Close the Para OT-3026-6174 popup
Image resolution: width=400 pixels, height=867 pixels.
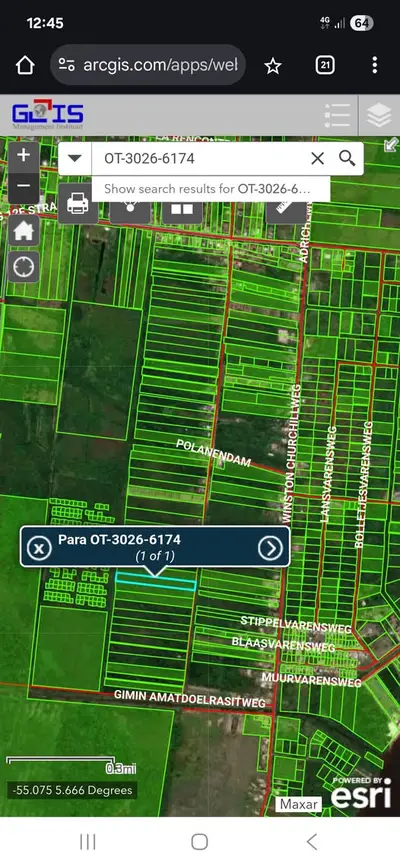click(39, 549)
